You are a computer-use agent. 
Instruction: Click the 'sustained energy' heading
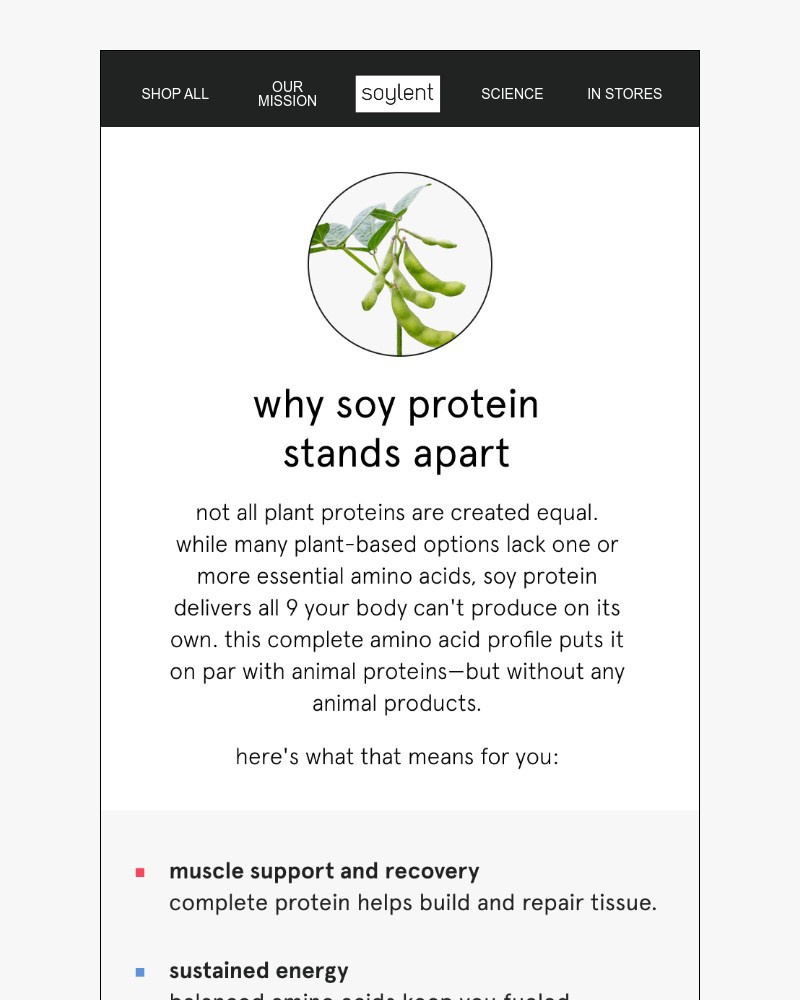pos(259,970)
